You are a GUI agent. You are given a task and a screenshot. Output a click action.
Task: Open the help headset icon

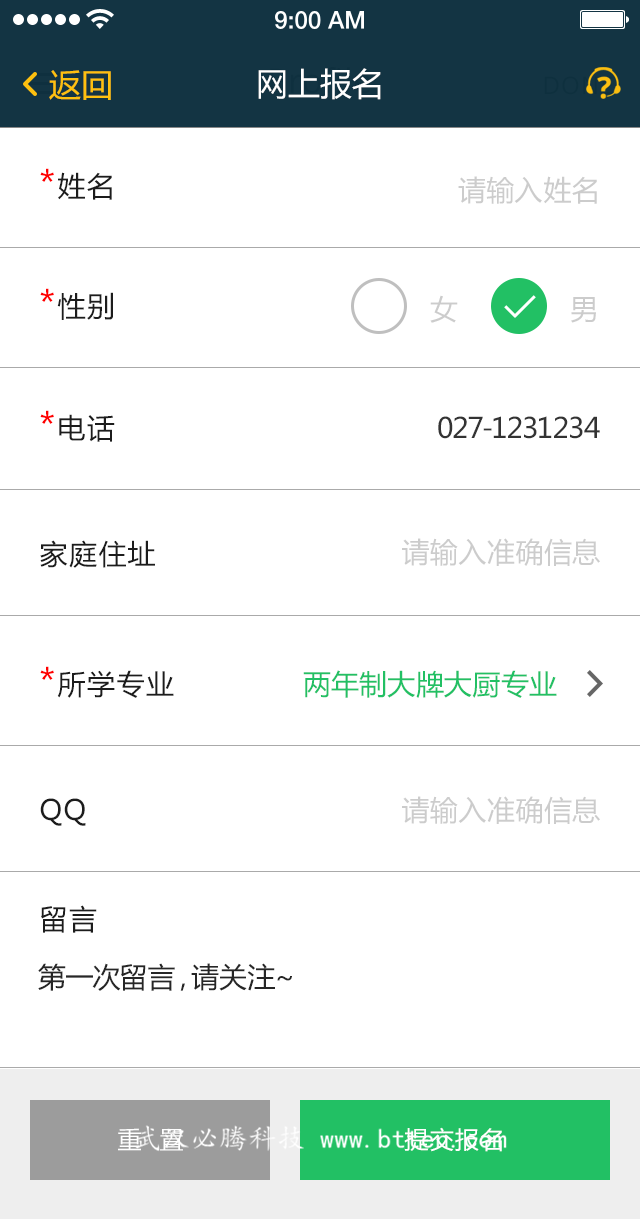[603, 84]
